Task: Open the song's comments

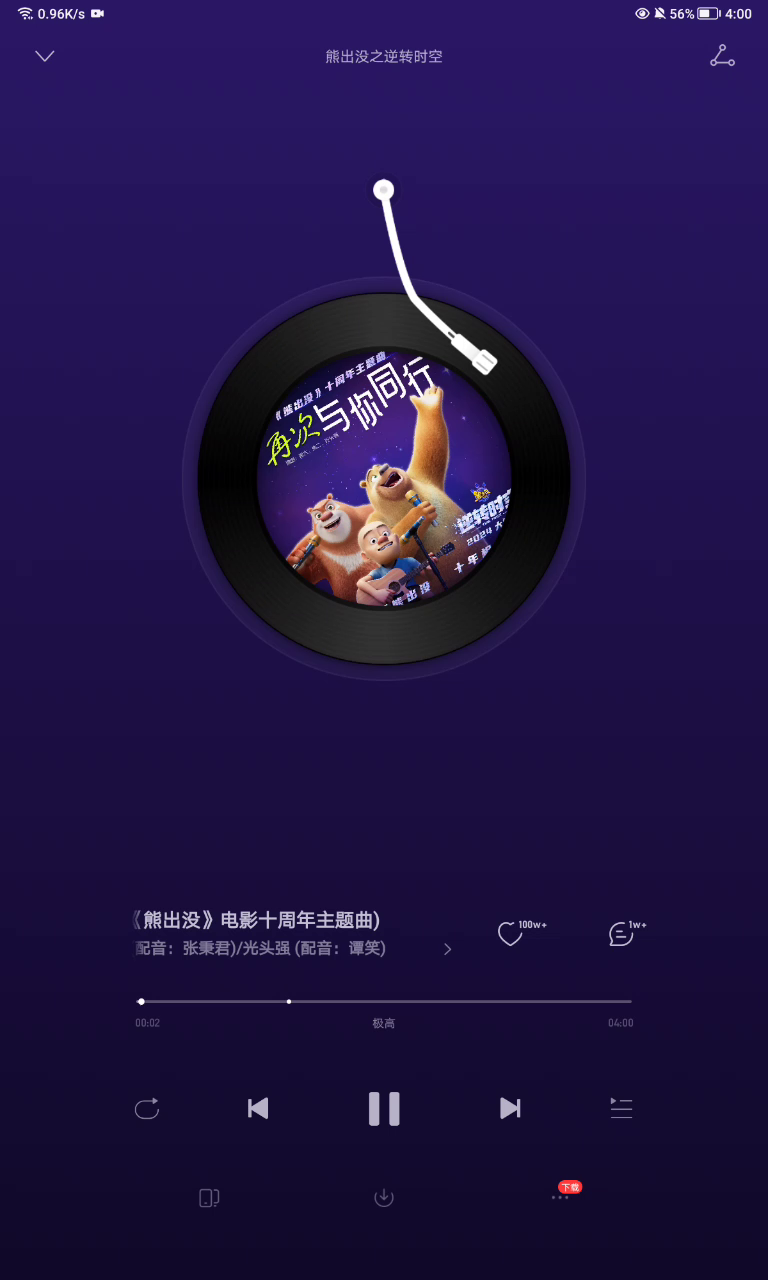Action: [x=621, y=934]
